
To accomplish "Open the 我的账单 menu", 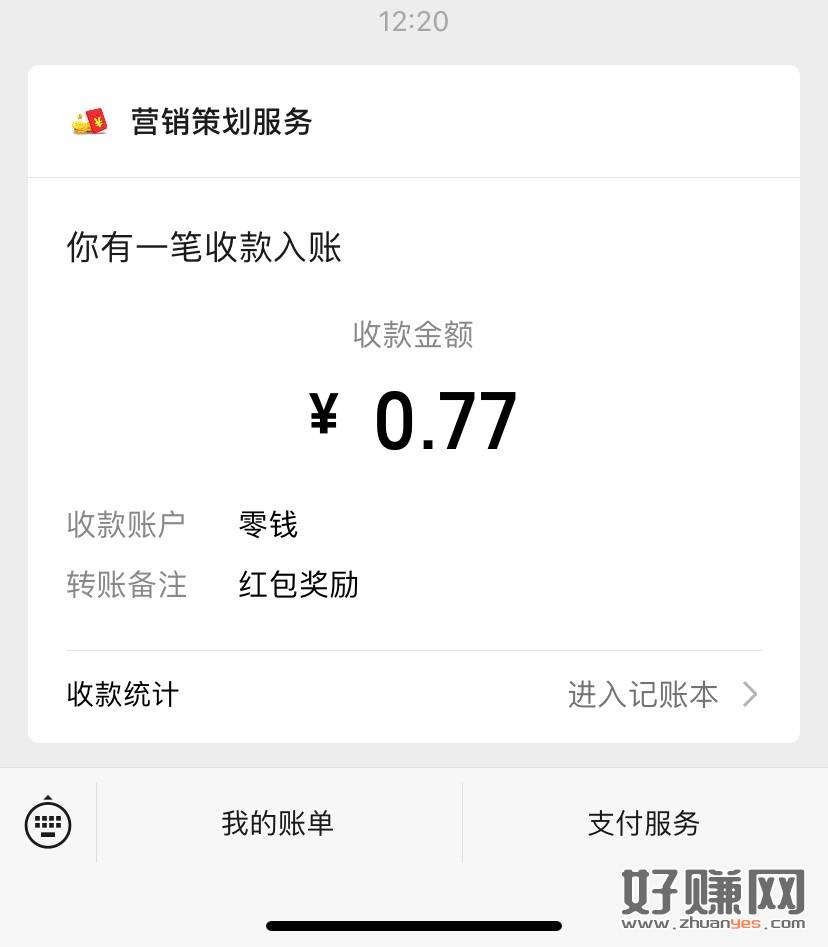I will pyautogui.click(x=278, y=823).
